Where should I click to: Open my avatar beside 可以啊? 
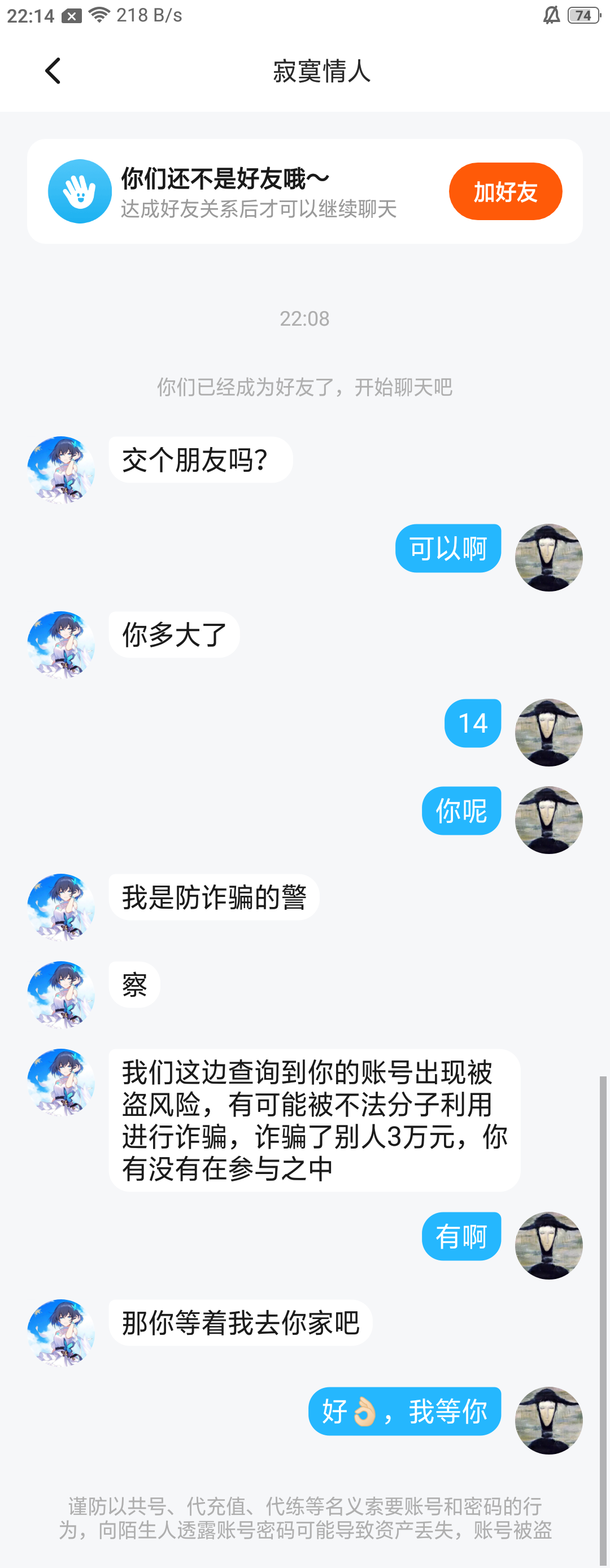tap(548, 557)
